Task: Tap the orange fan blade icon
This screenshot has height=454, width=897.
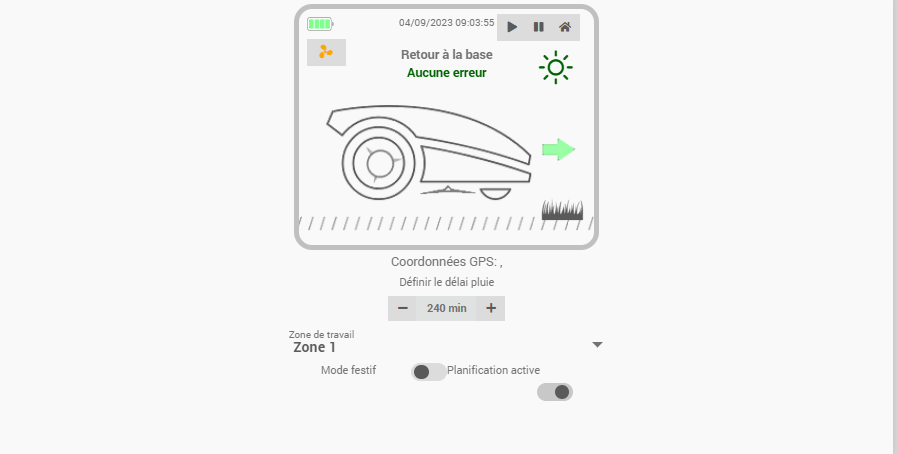Action: coord(326,52)
